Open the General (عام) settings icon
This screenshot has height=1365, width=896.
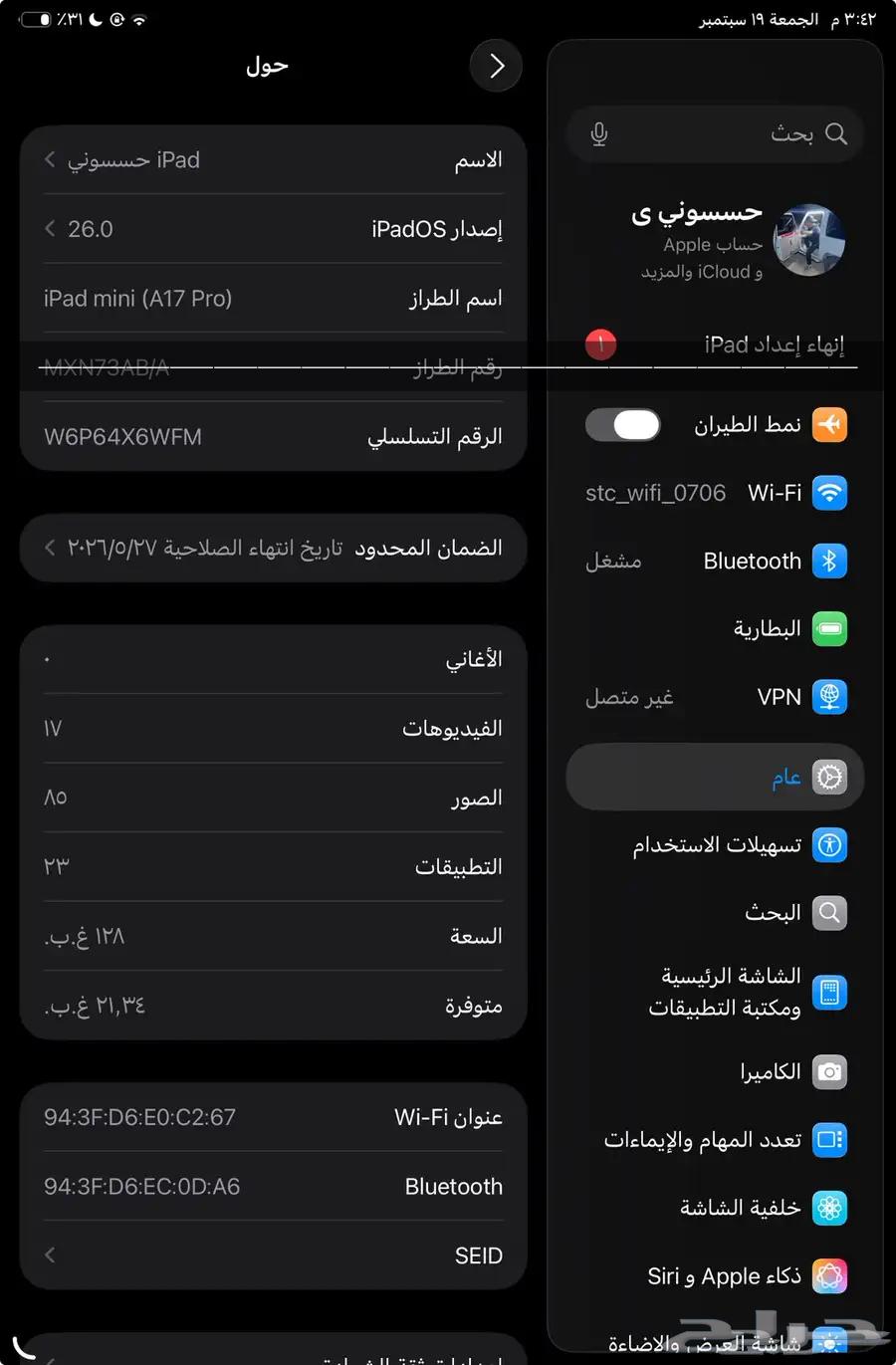point(829,777)
